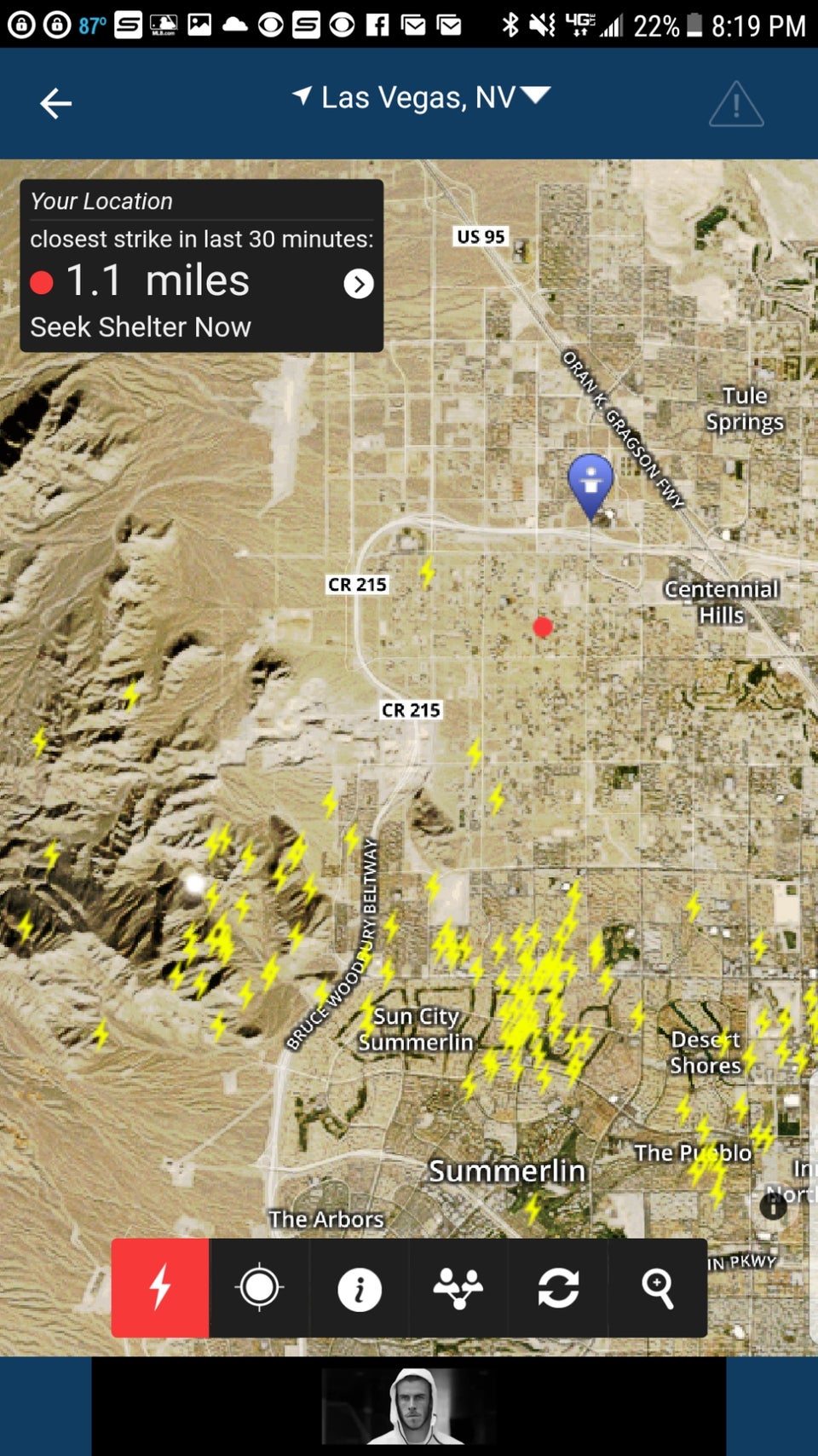Open closest strike details arrow
The image size is (818, 1456).
359,284
